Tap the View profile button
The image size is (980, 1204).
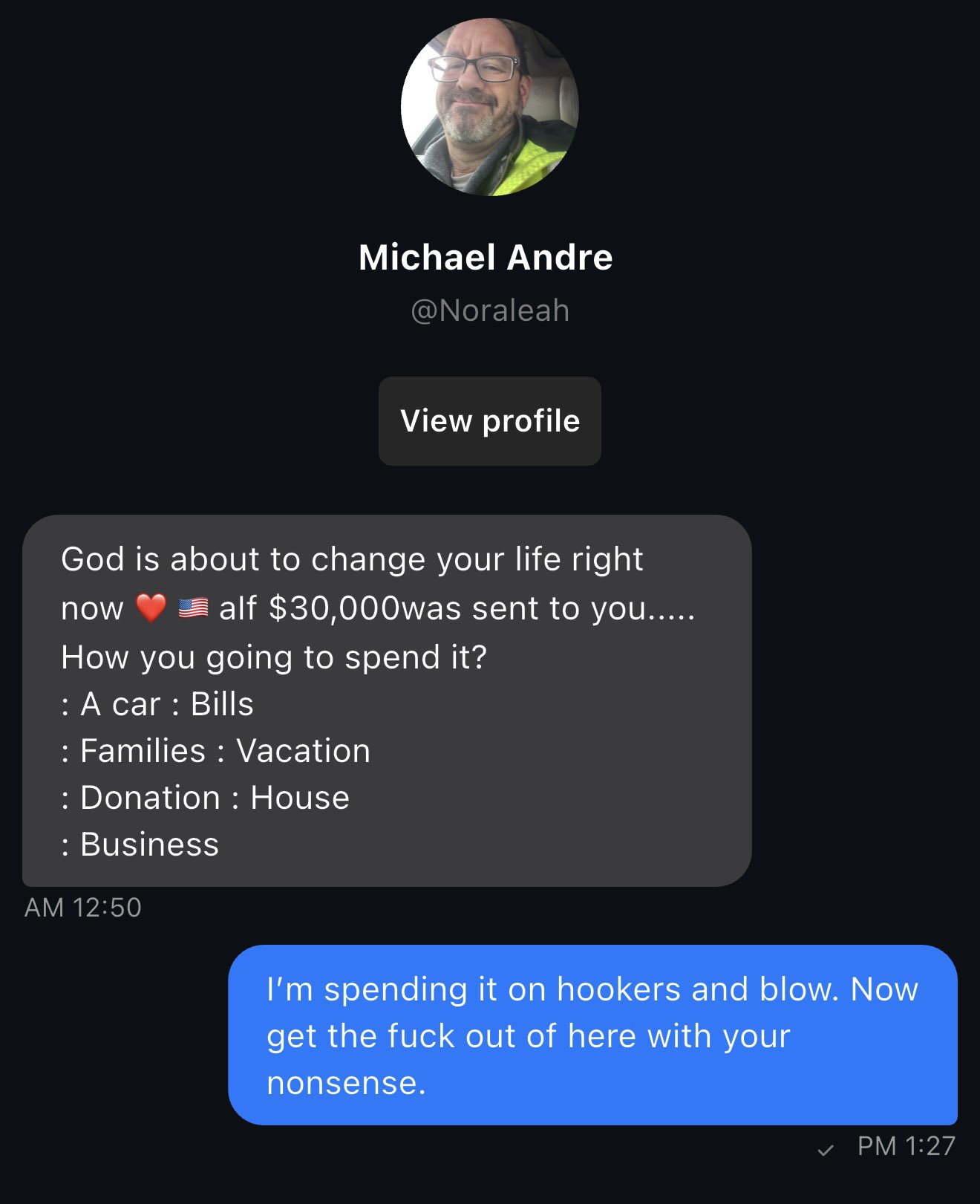[x=489, y=421]
